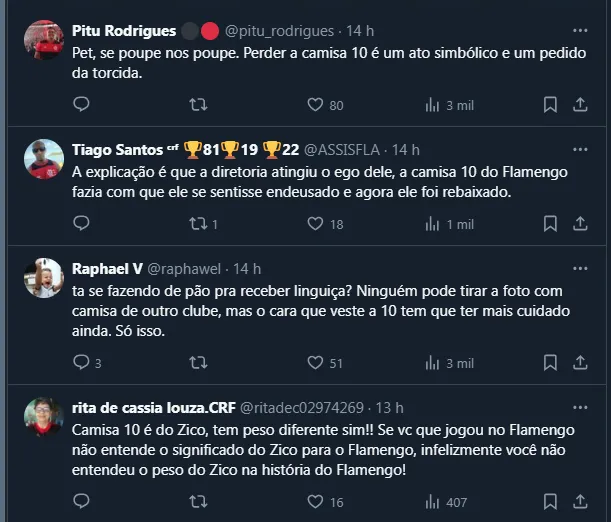Bookmark Pitu Rodrigues's tweet
Image resolution: width=611 pixels, height=522 pixels.
[x=550, y=104]
